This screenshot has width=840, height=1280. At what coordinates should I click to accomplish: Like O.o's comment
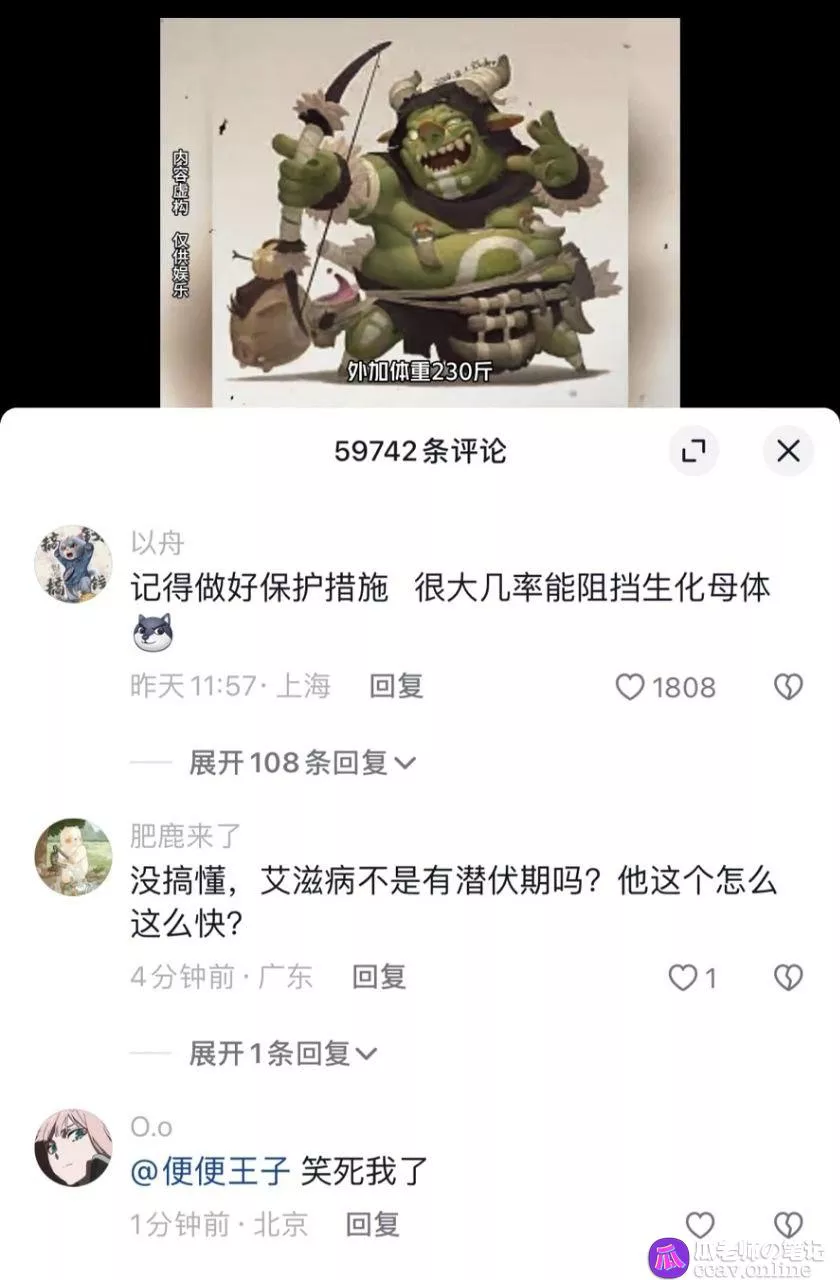pos(700,1224)
